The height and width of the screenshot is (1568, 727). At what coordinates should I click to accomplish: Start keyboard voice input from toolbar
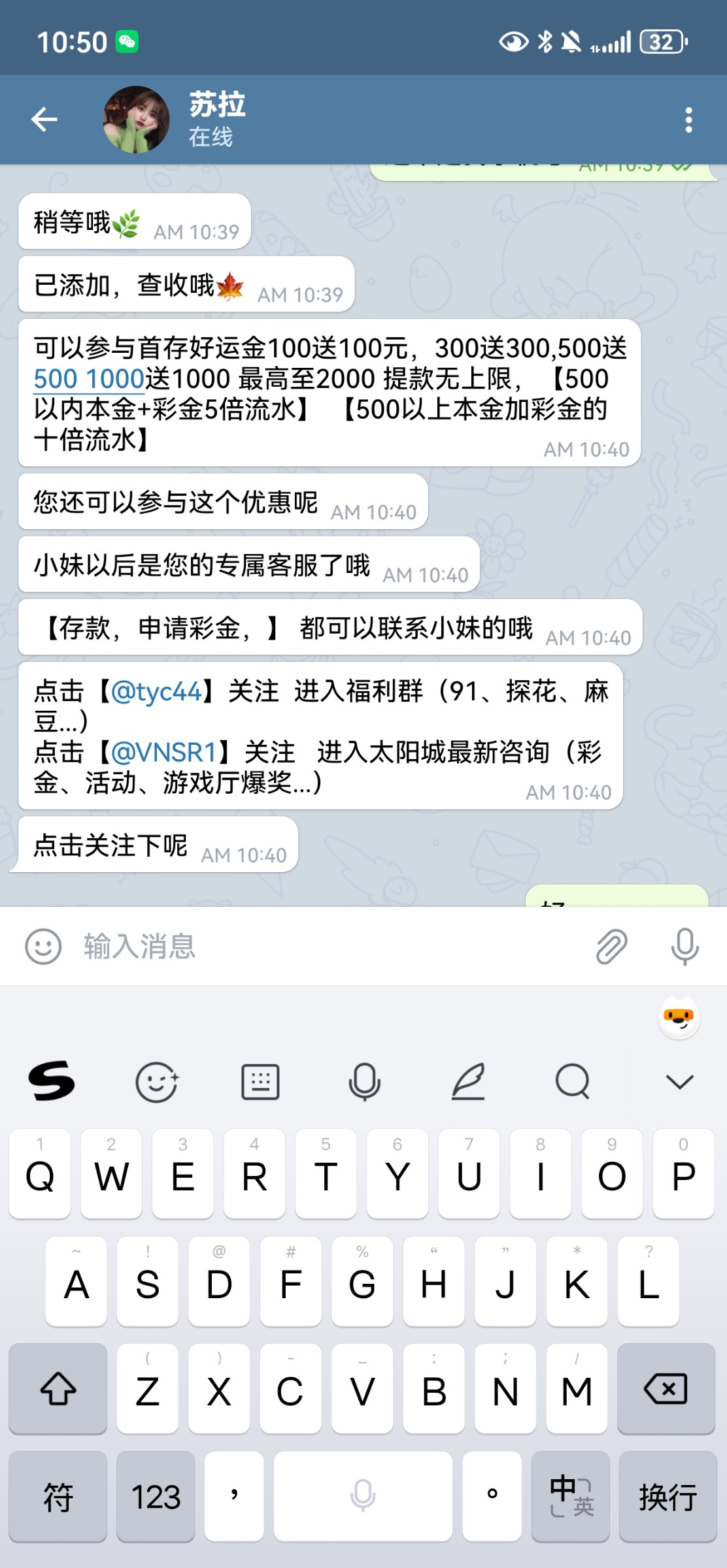pyautogui.click(x=364, y=1082)
